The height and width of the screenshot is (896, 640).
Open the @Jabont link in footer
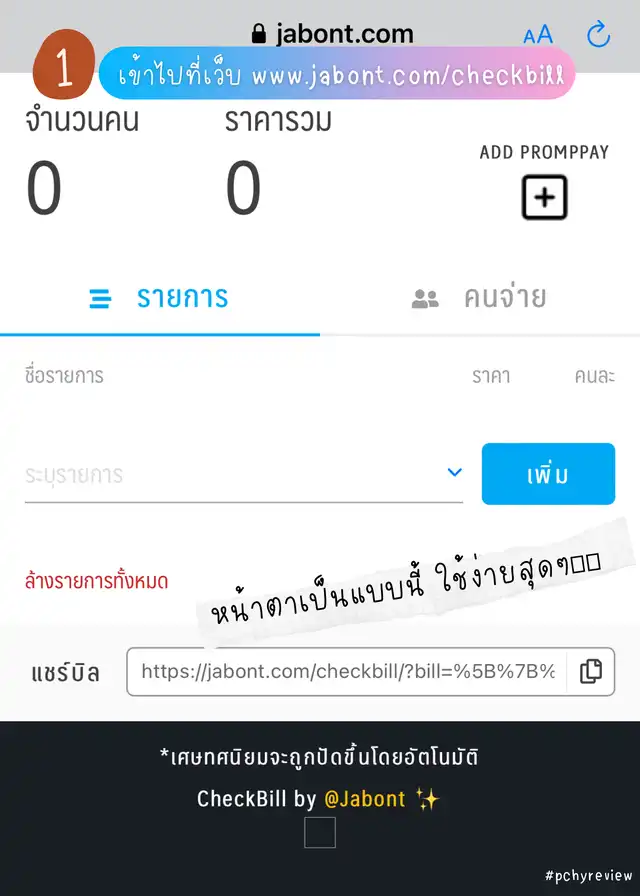(365, 798)
